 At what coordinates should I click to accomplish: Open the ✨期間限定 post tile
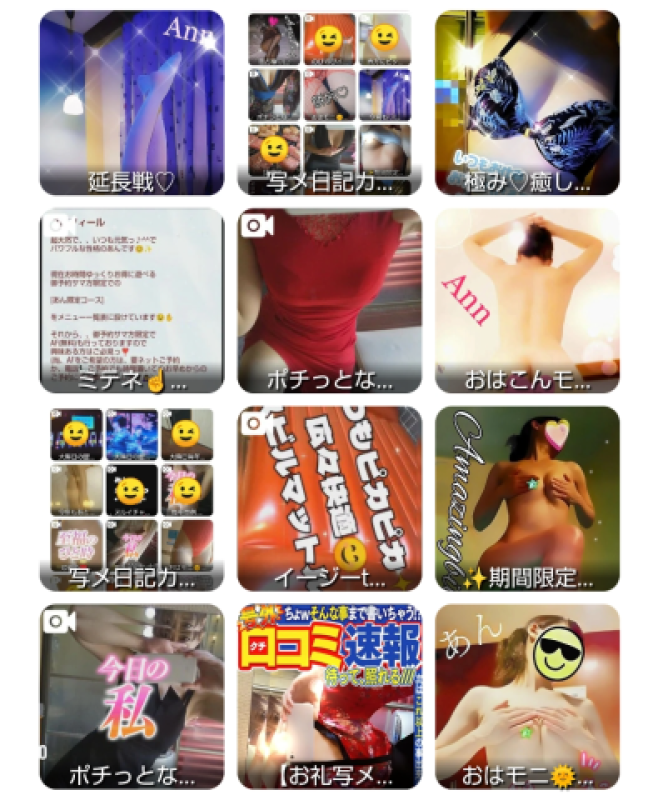coord(527,498)
